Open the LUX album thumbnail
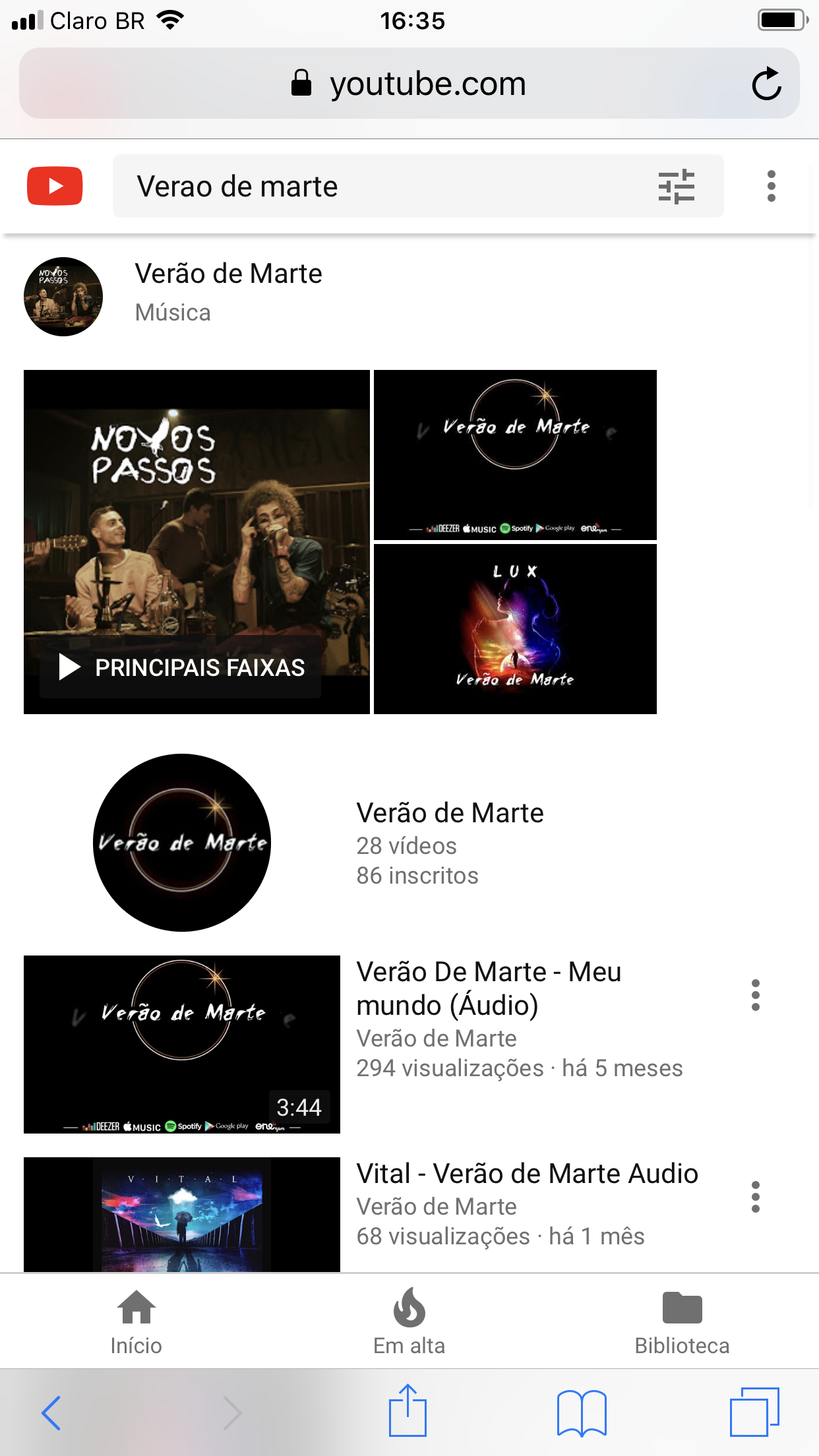Viewport: 819px width, 1456px height. pos(515,629)
